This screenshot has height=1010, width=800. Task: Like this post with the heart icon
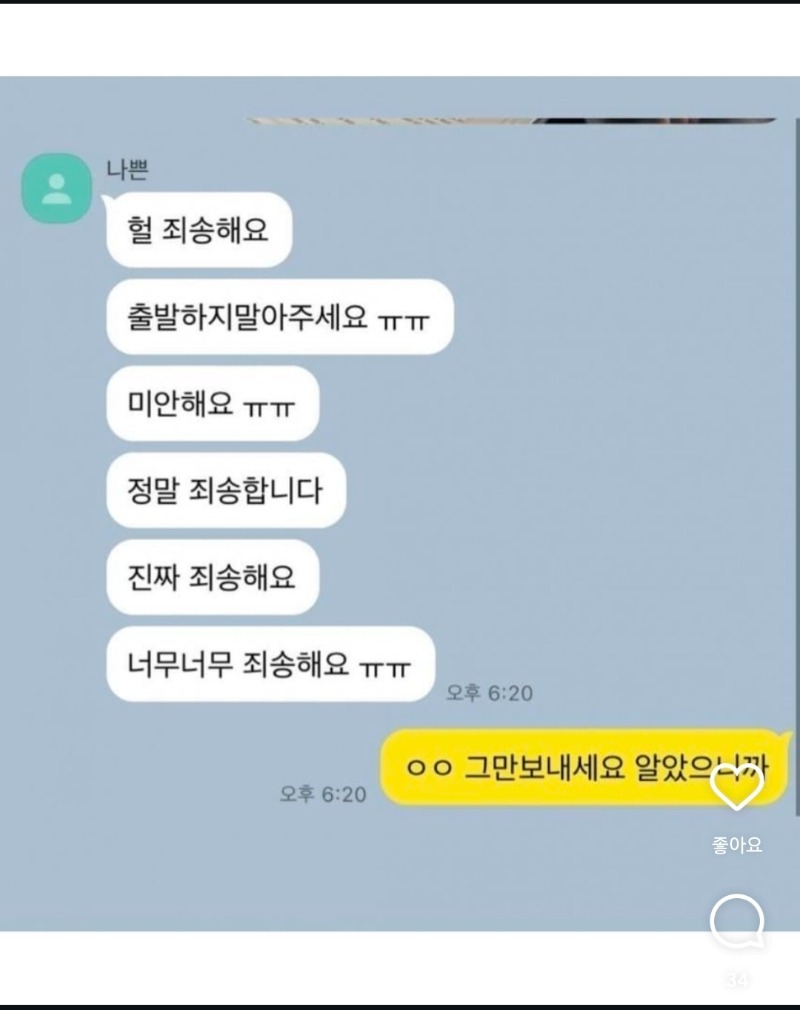point(737,789)
